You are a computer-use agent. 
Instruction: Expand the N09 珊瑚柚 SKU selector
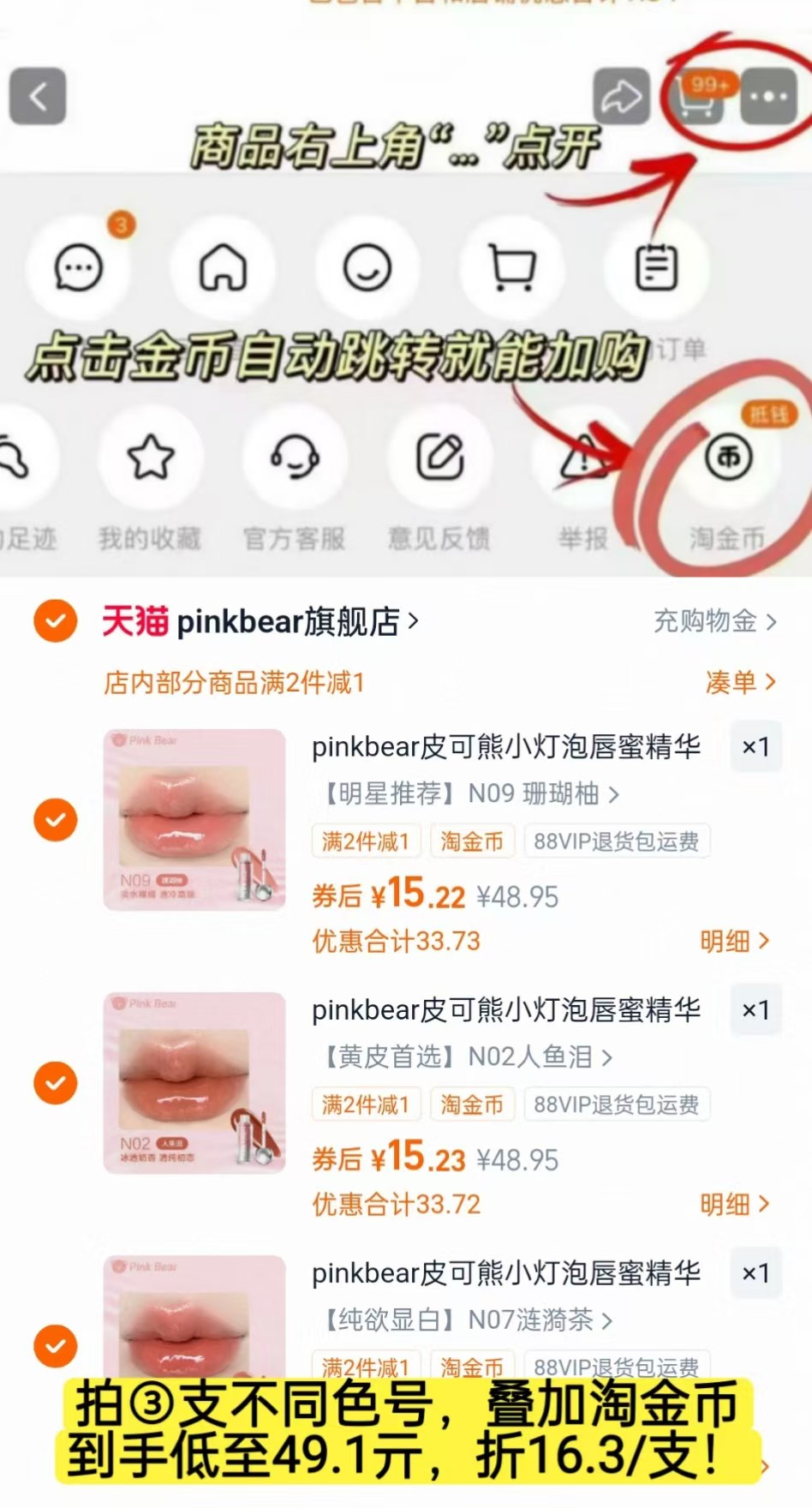pos(468,794)
